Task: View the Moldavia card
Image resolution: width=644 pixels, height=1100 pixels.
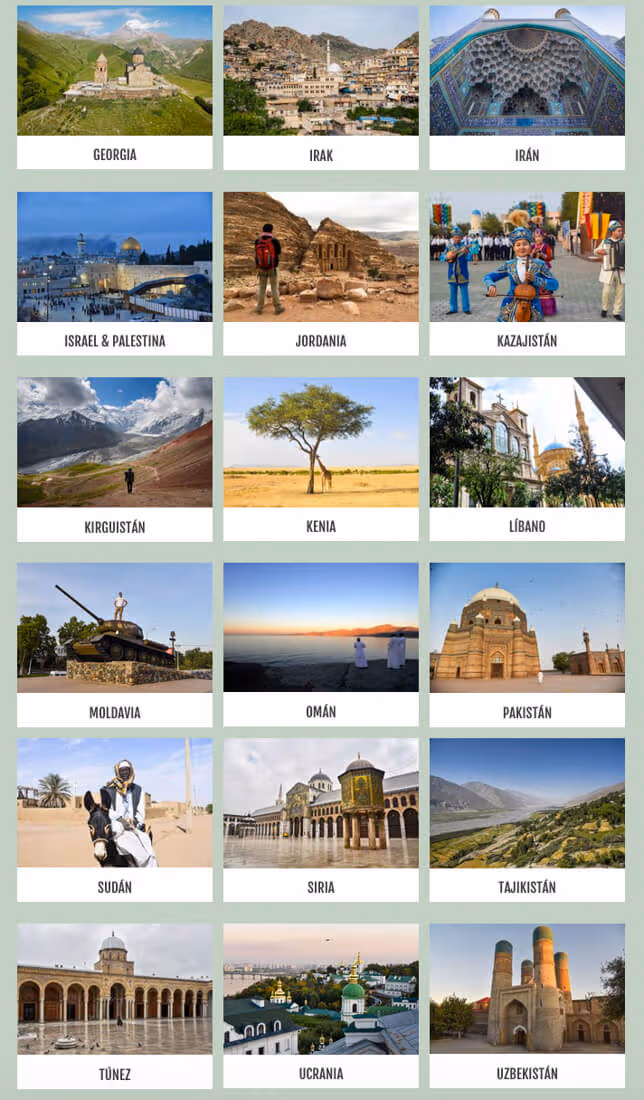Action: pyautogui.click(x=114, y=642)
